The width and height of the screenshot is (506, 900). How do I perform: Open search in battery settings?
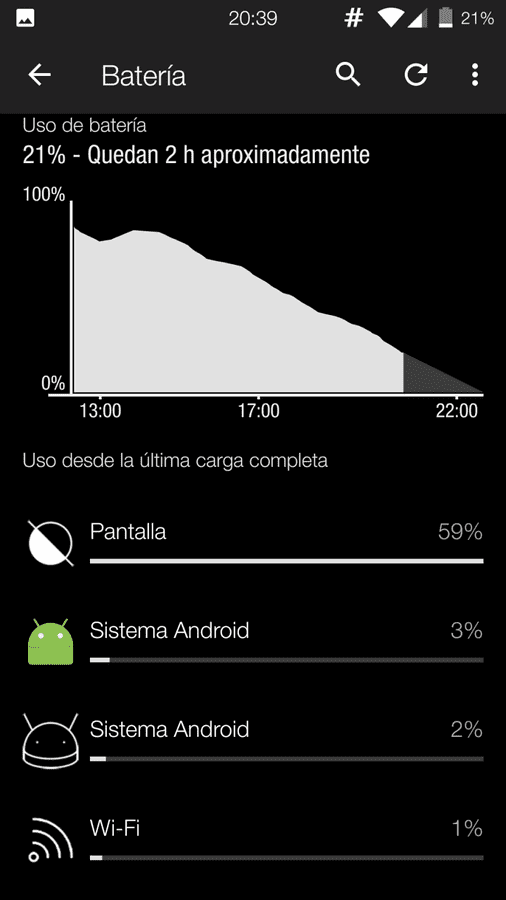point(348,75)
